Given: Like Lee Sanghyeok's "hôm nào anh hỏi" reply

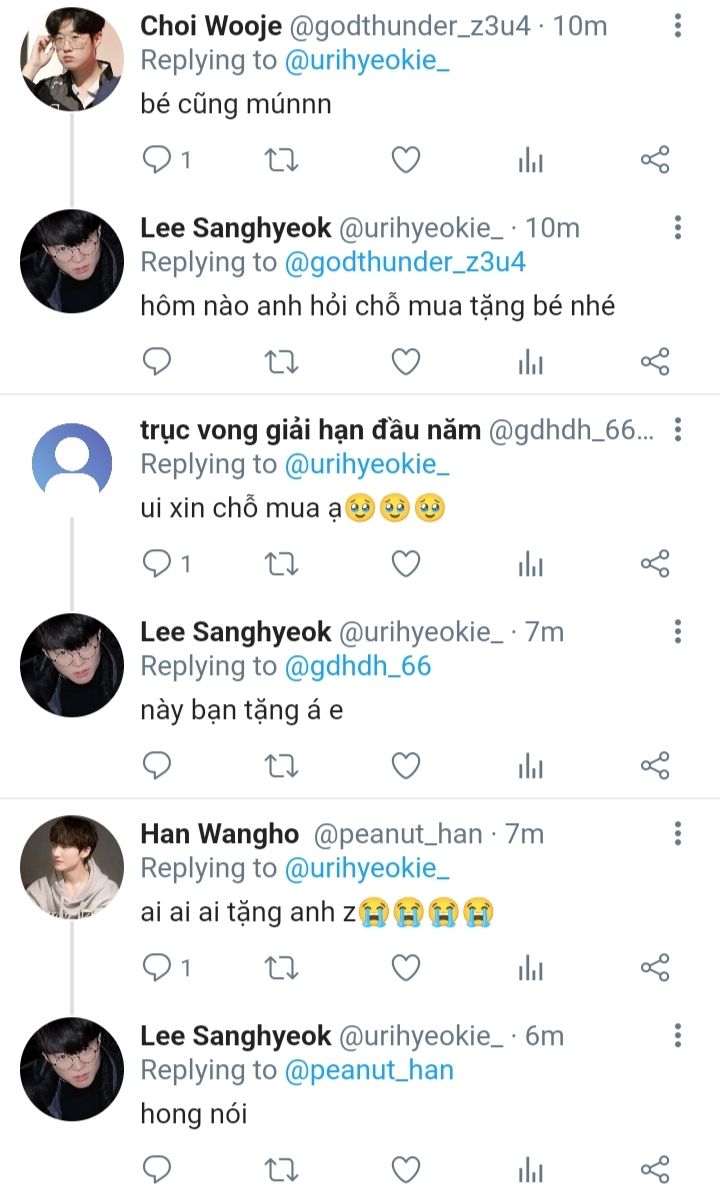Looking at the screenshot, I should 405,362.
